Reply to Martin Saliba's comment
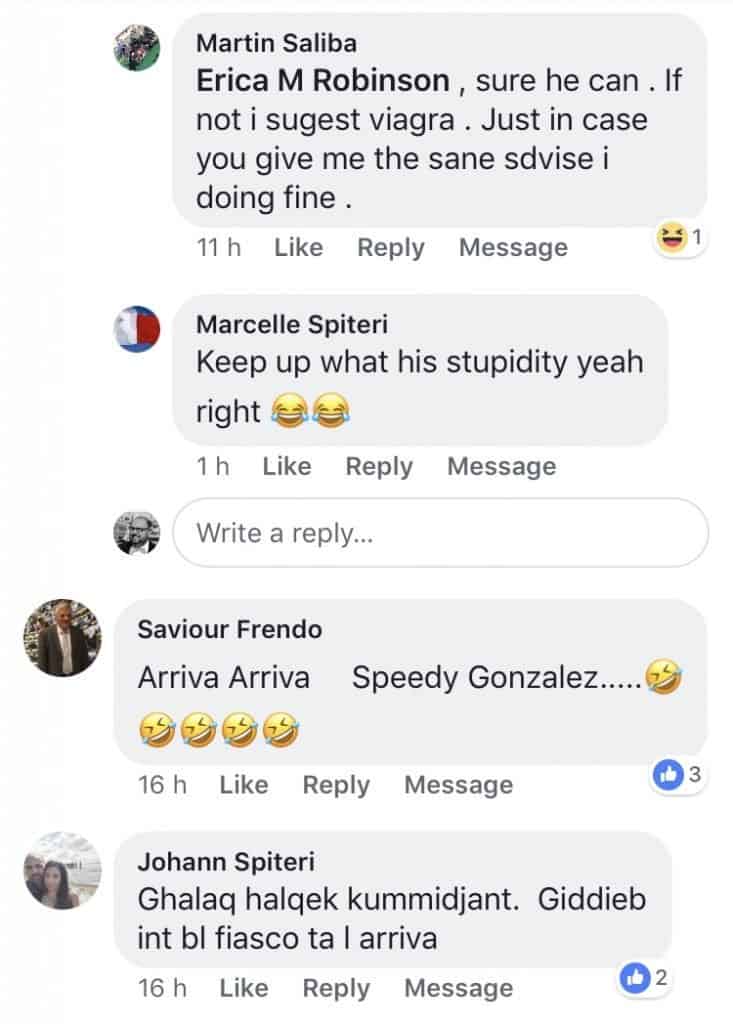This screenshot has height=1024, width=733. 391,248
